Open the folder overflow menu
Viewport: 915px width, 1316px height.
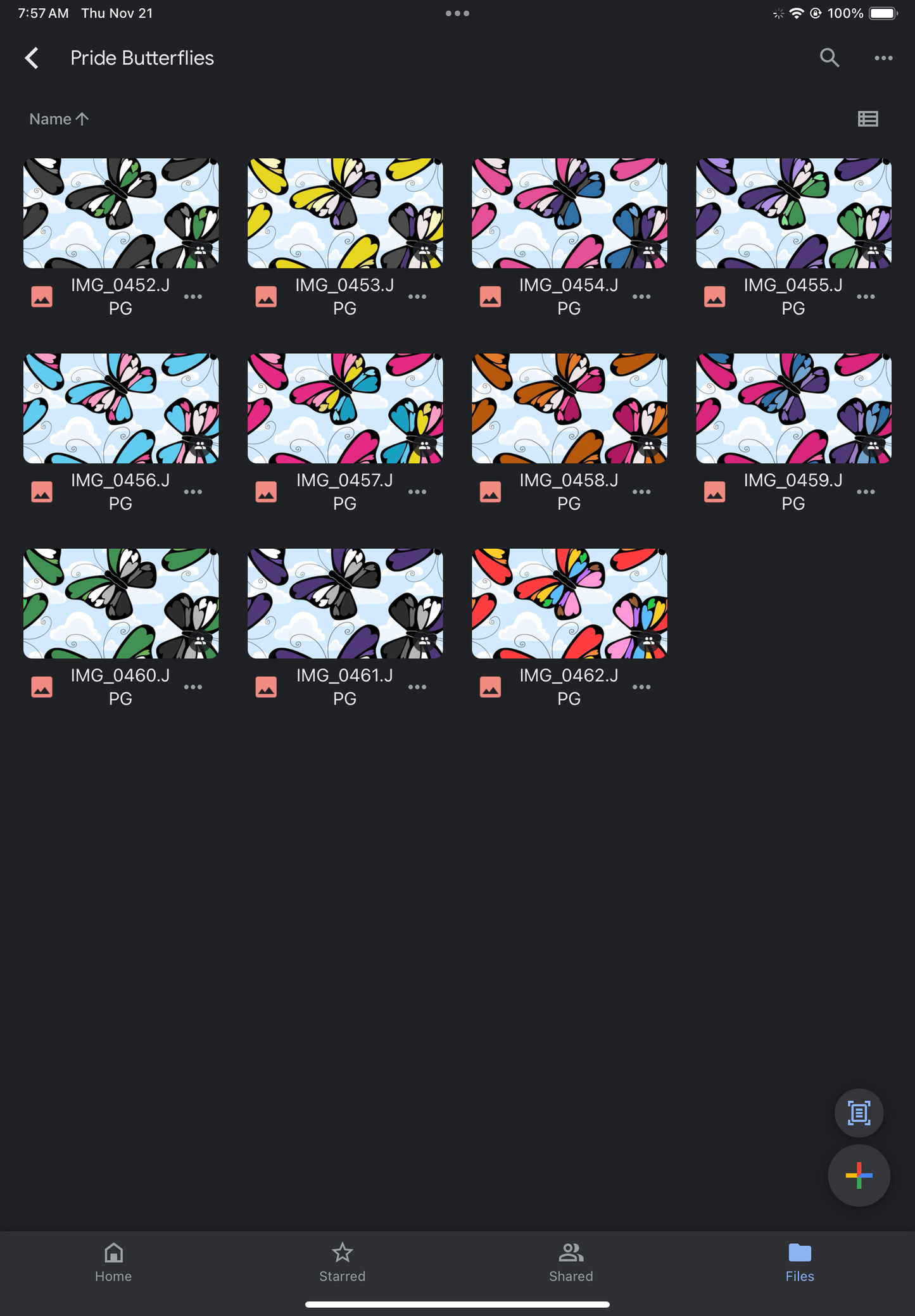pyautogui.click(x=883, y=58)
